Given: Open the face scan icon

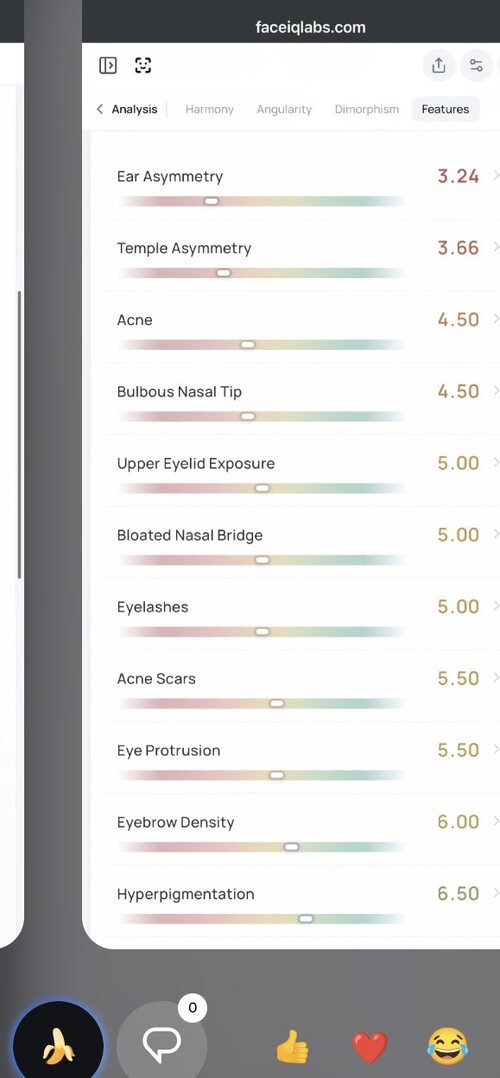Looking at the screenshot, I should pyautogui.click(x=143, y=65).
